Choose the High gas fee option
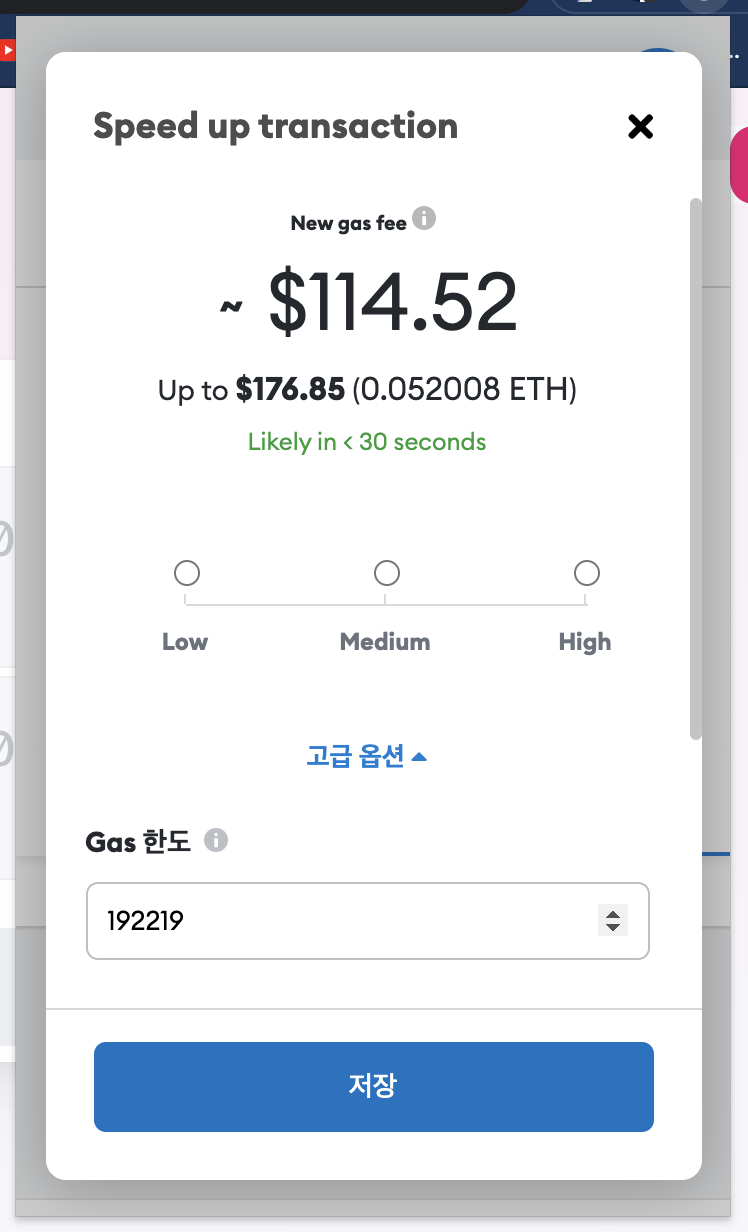748x1232 pixels. pos(586,573)
